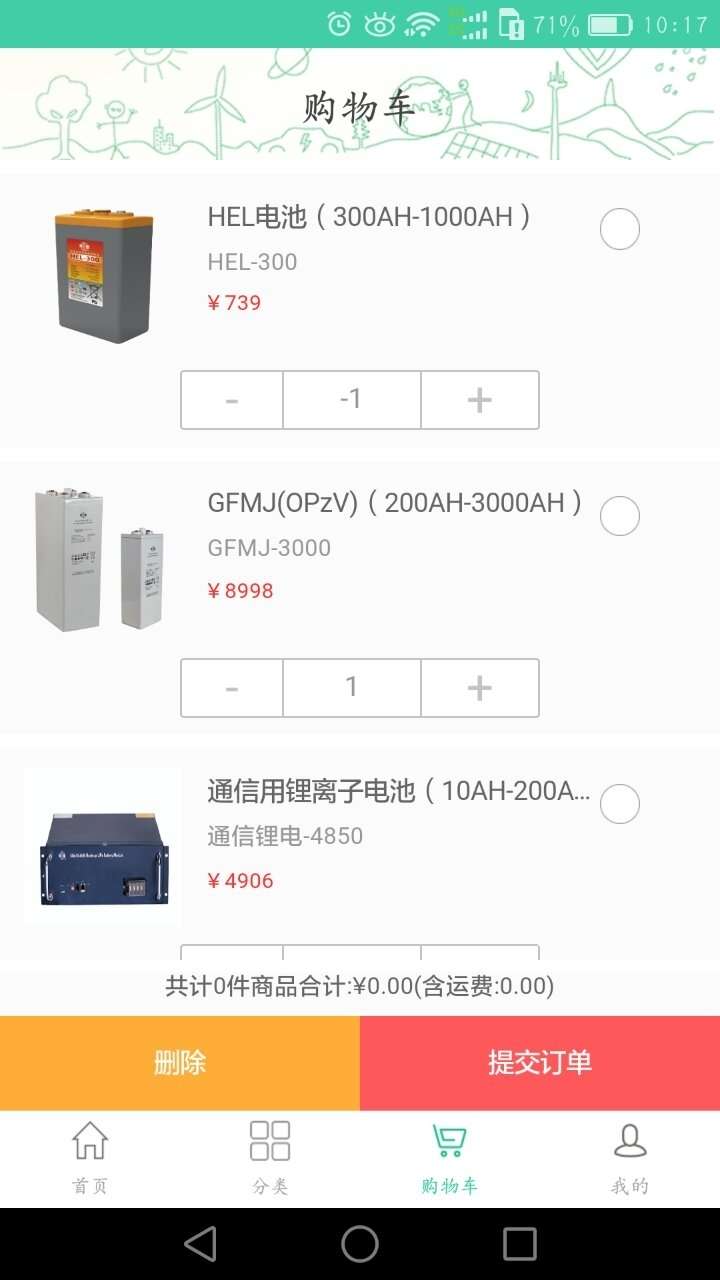Image resolution: width=720 pixels, height=1280 pixels.
Task: Increase quantity of HEL电池
Action: [x=480, y=400]
